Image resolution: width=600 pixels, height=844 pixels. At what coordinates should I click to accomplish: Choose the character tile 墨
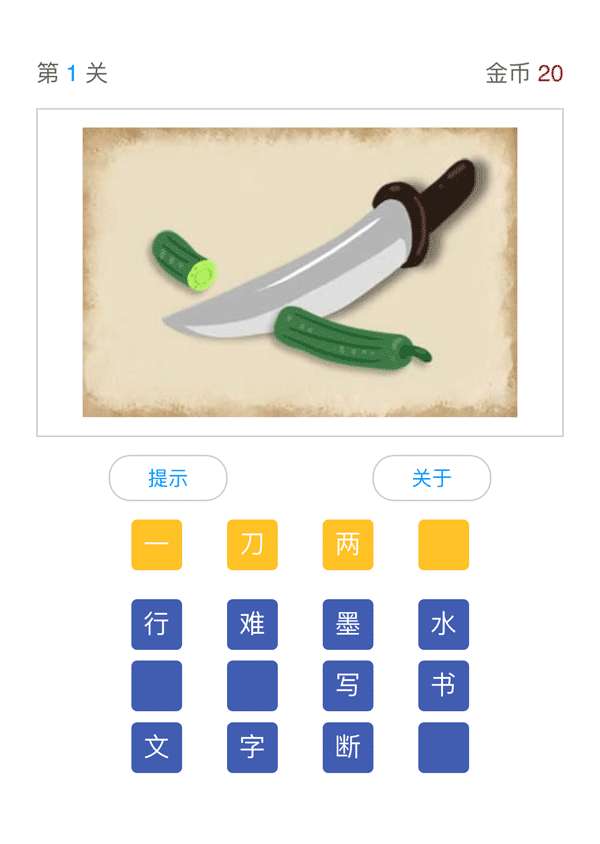(x=348, y=624)
